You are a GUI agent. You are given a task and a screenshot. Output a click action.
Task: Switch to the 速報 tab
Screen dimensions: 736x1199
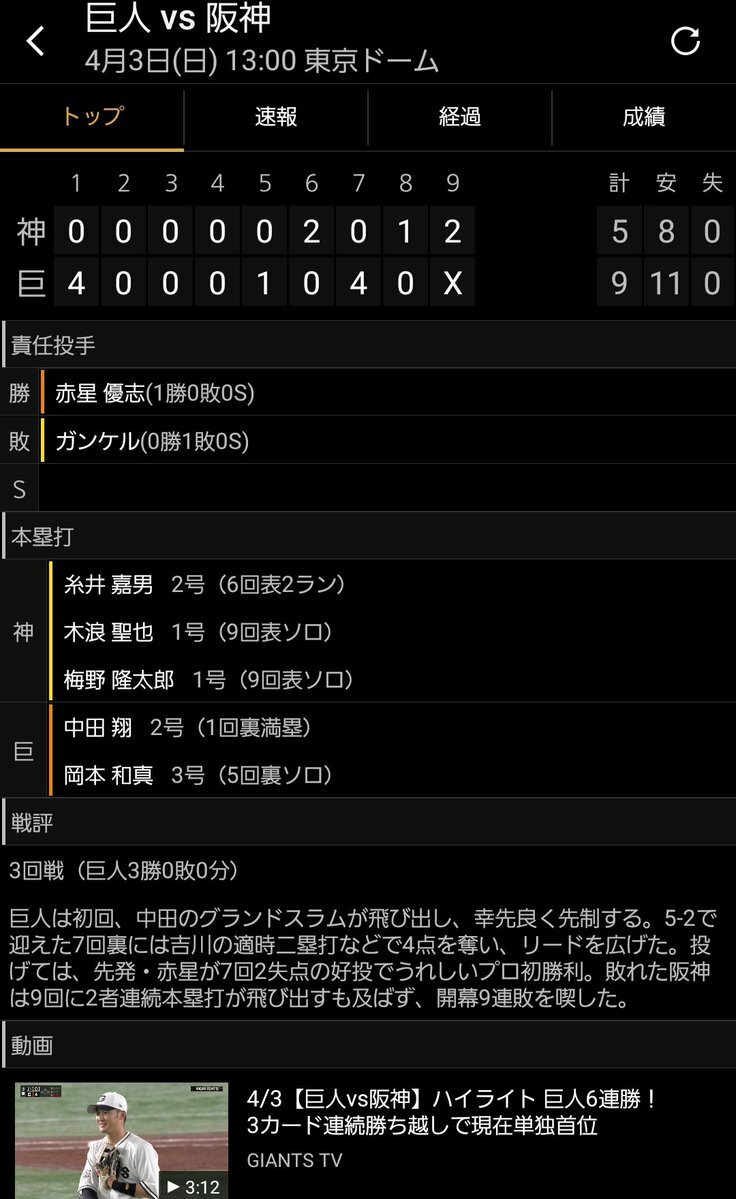(x=276, y=117)
